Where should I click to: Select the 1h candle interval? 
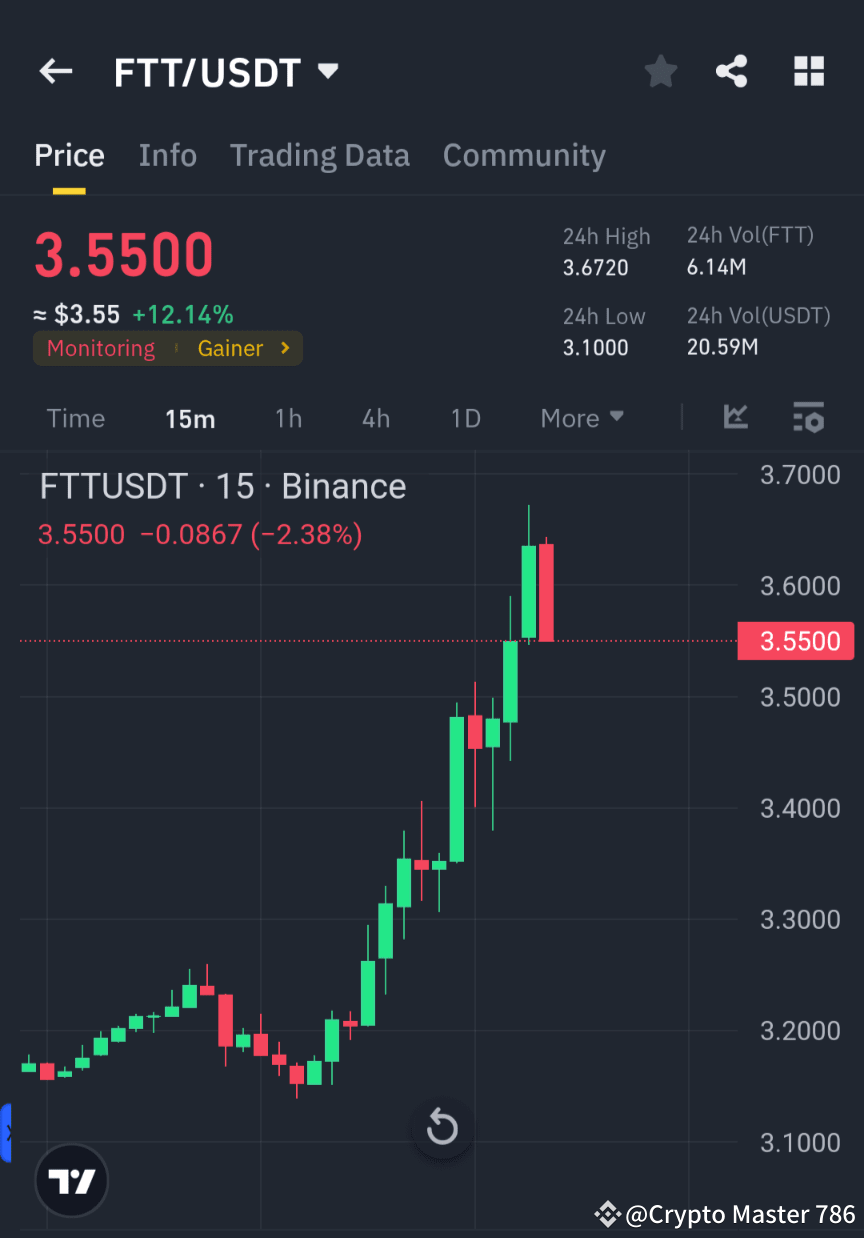(x=288, y=418)
